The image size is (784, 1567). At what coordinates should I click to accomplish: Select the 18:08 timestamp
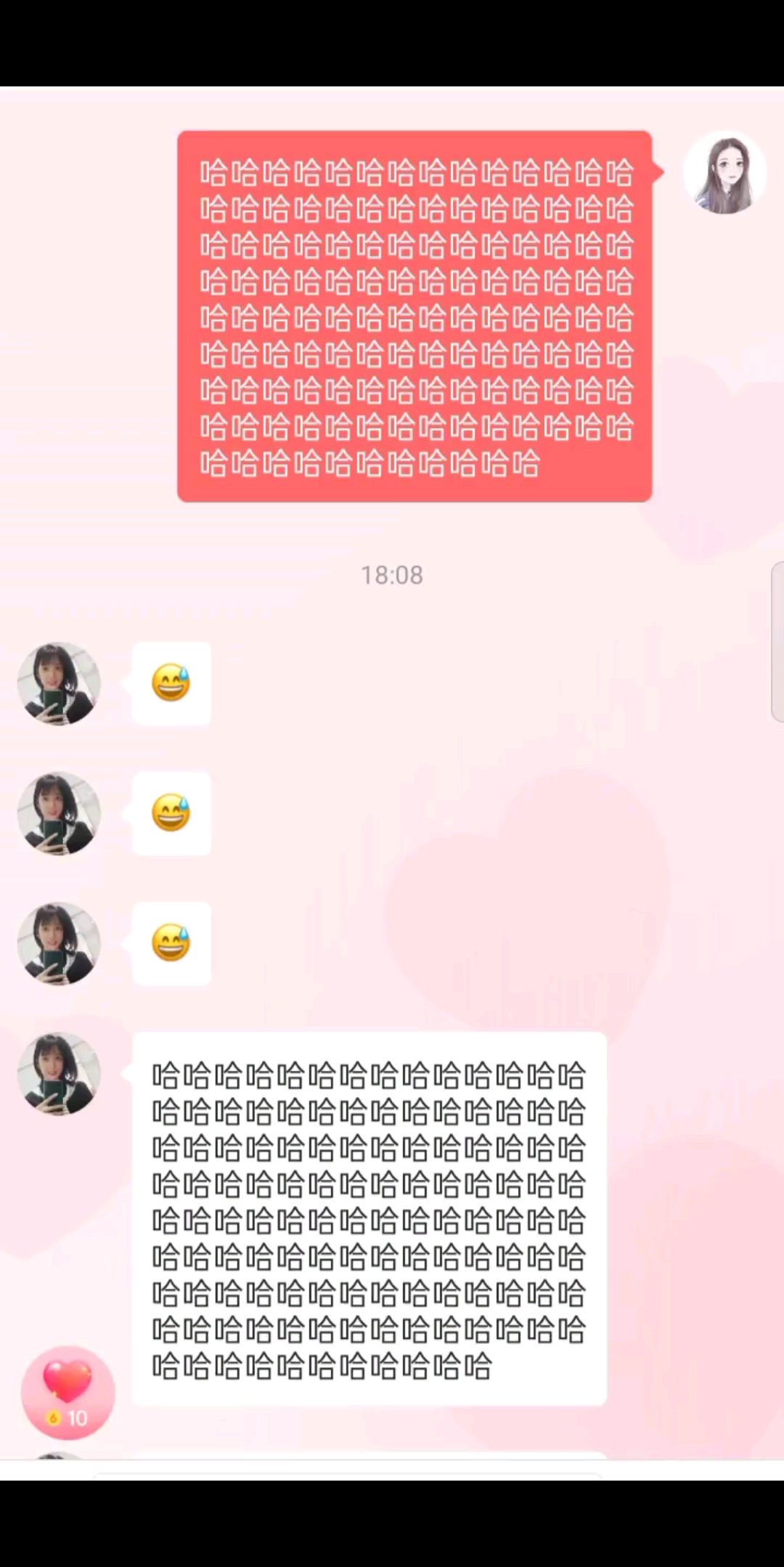391,574
